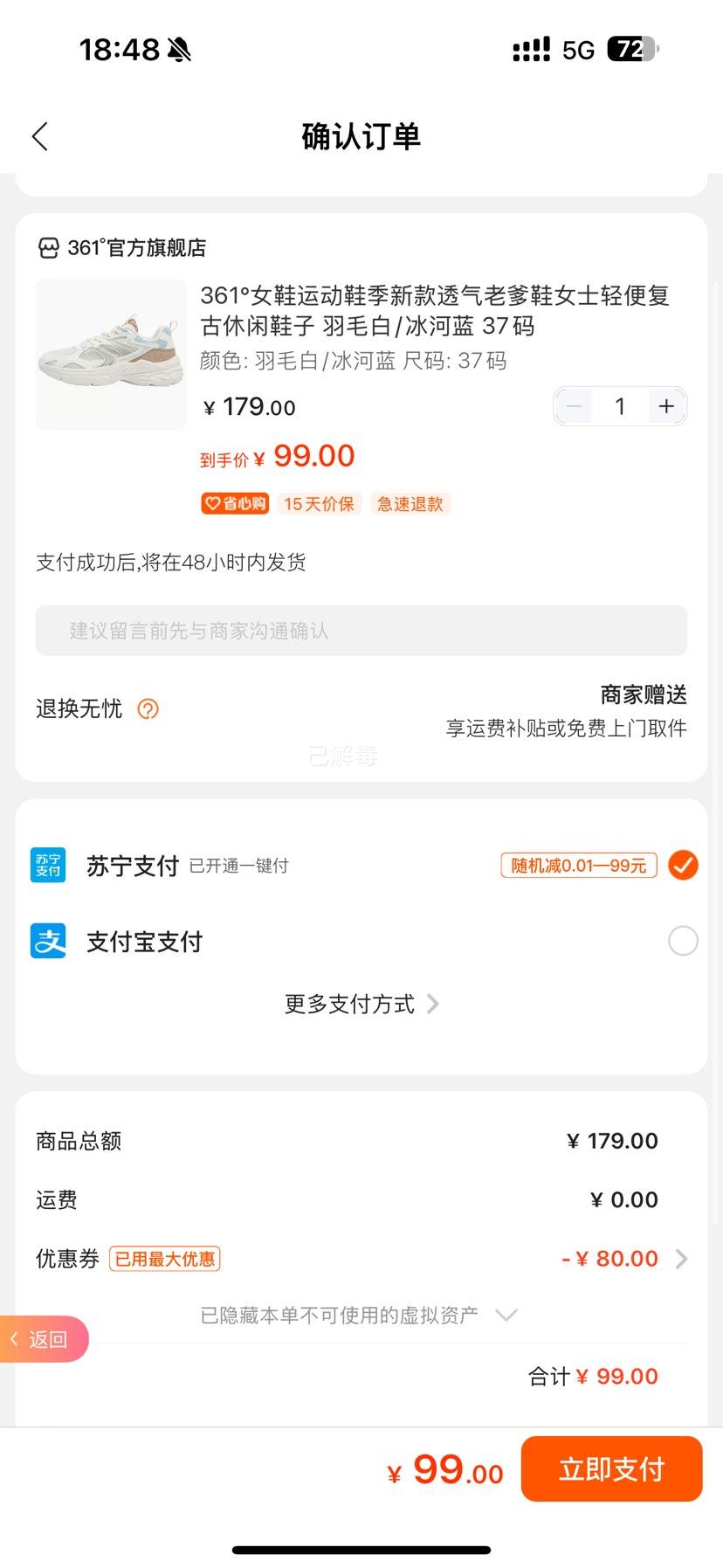Image resolution: width=723 pixels, height=1568 pixels.
Task: Go back from the 确认订单 page
Action: pyautogui.click(x=40, y=136)
